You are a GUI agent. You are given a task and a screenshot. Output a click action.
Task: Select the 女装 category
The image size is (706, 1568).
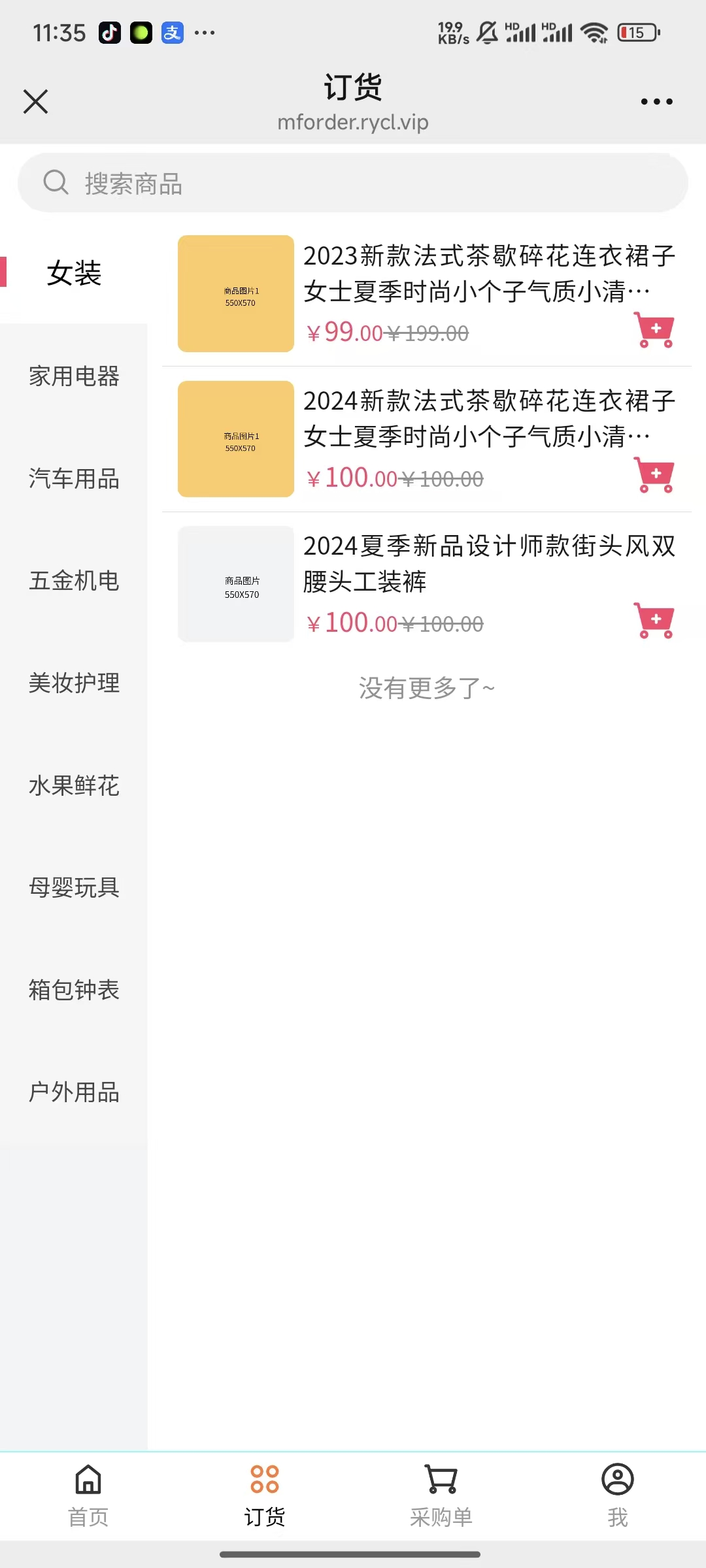[x=74, y=272]
